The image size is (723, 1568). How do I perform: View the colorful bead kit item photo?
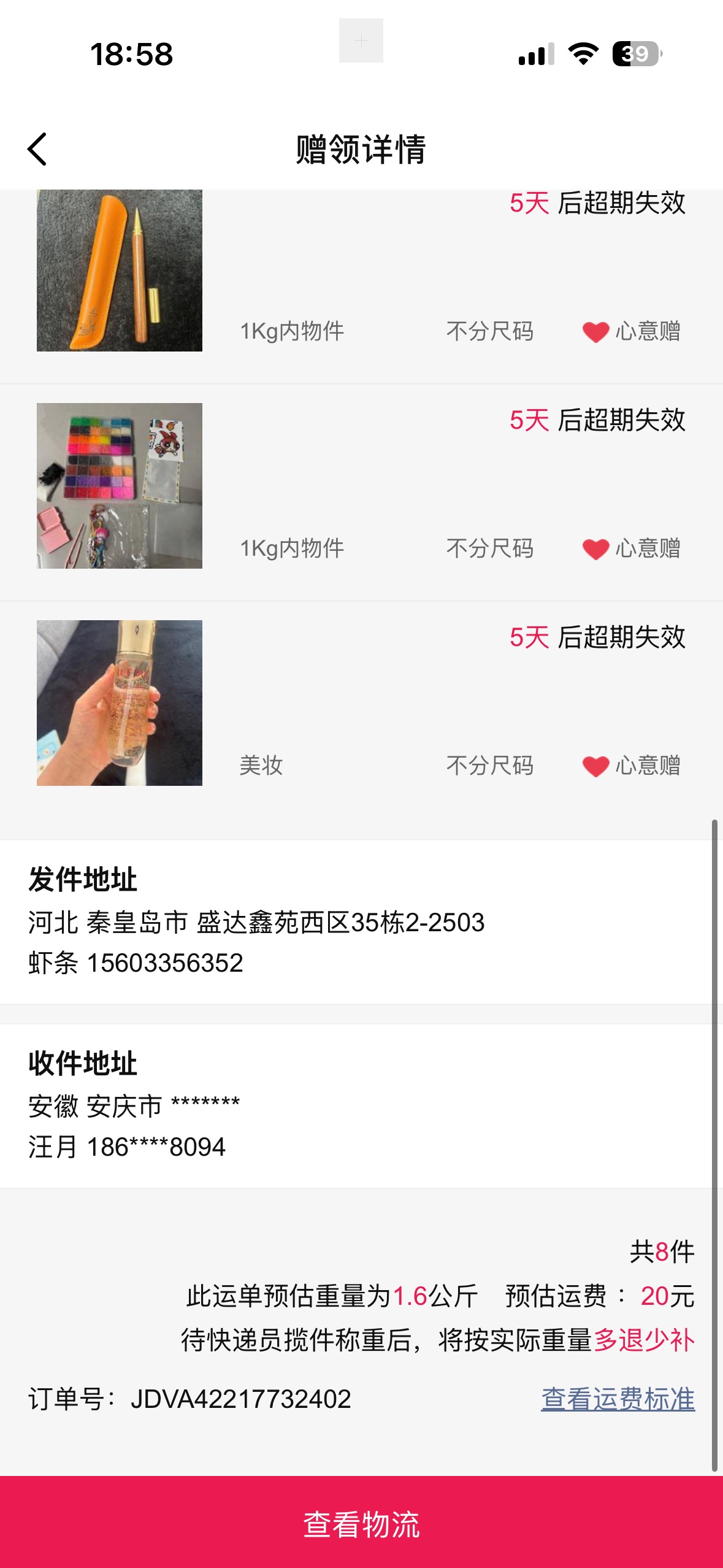click(120, 486)
